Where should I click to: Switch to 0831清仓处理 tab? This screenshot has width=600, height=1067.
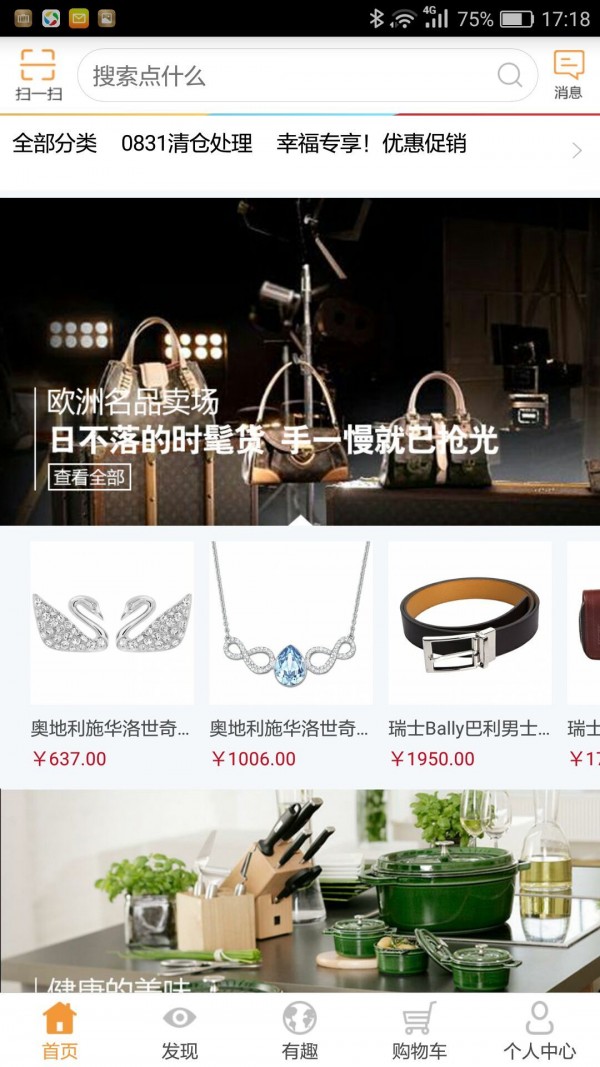(187, 144)
